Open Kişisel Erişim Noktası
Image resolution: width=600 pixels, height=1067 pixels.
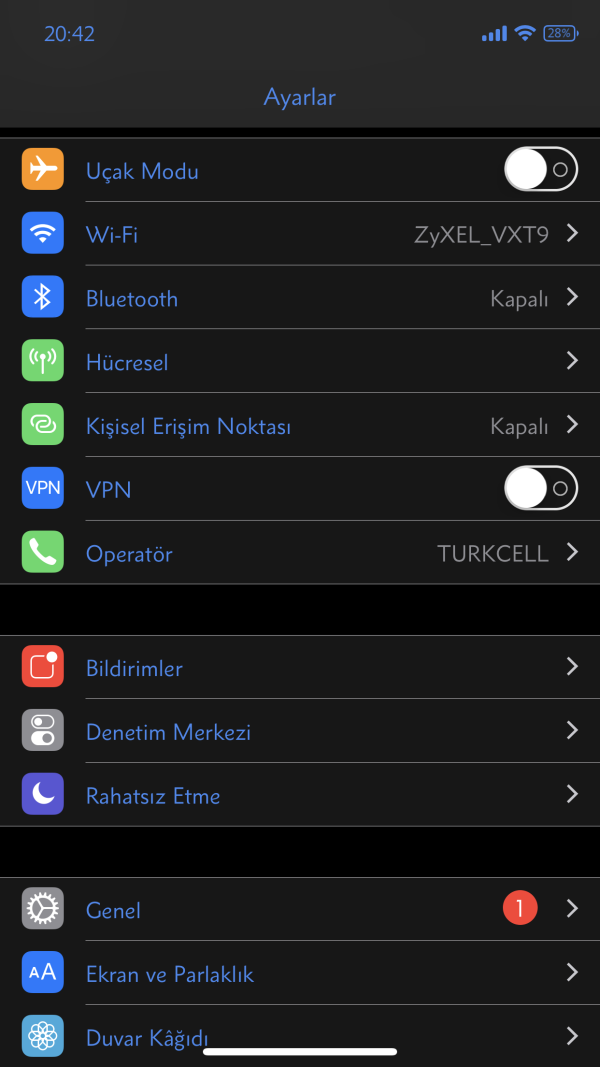pyautogui.click(x=300, y=425)
